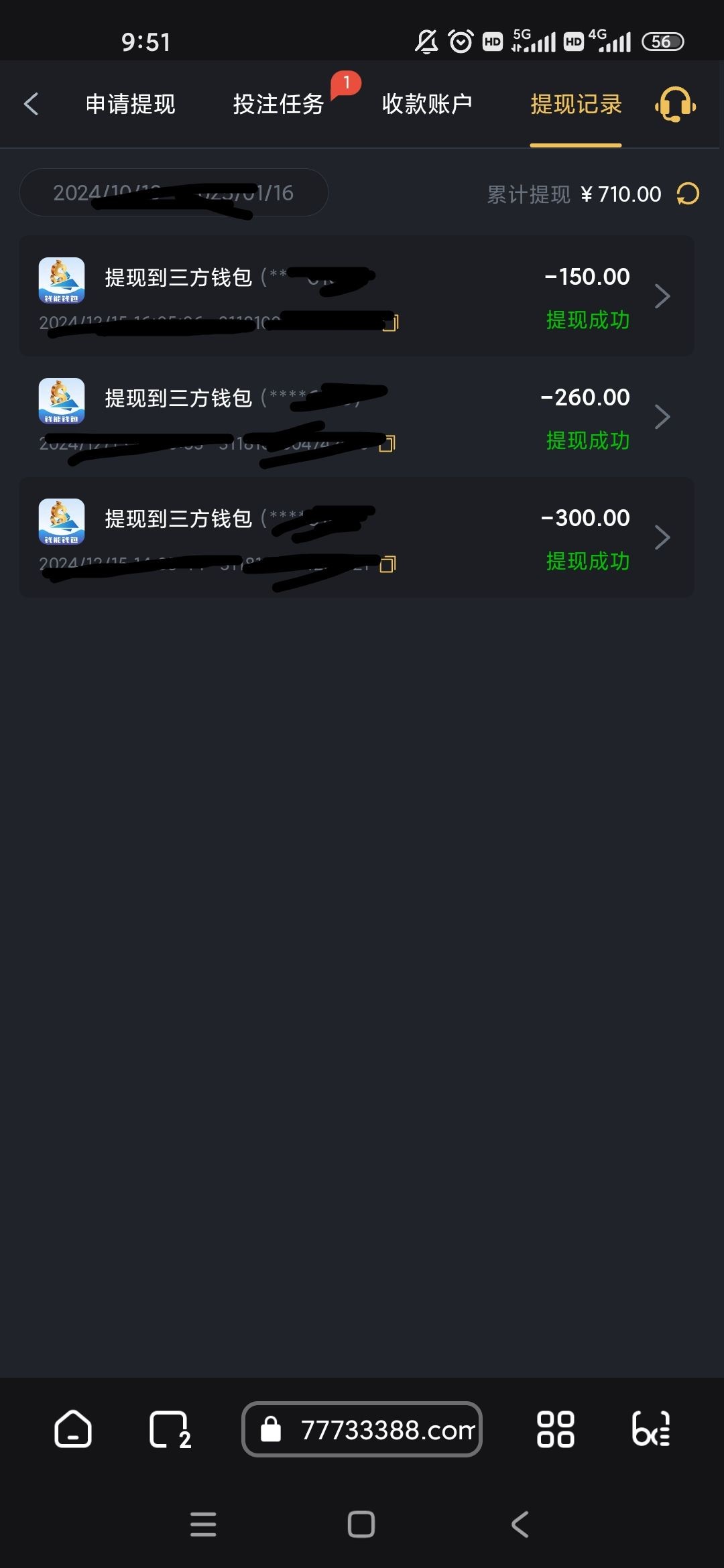The width and height of the screenshot is (724, 1568).
Task: Copy the order number of -260.00 withdrawal
Action: point(387,443)
